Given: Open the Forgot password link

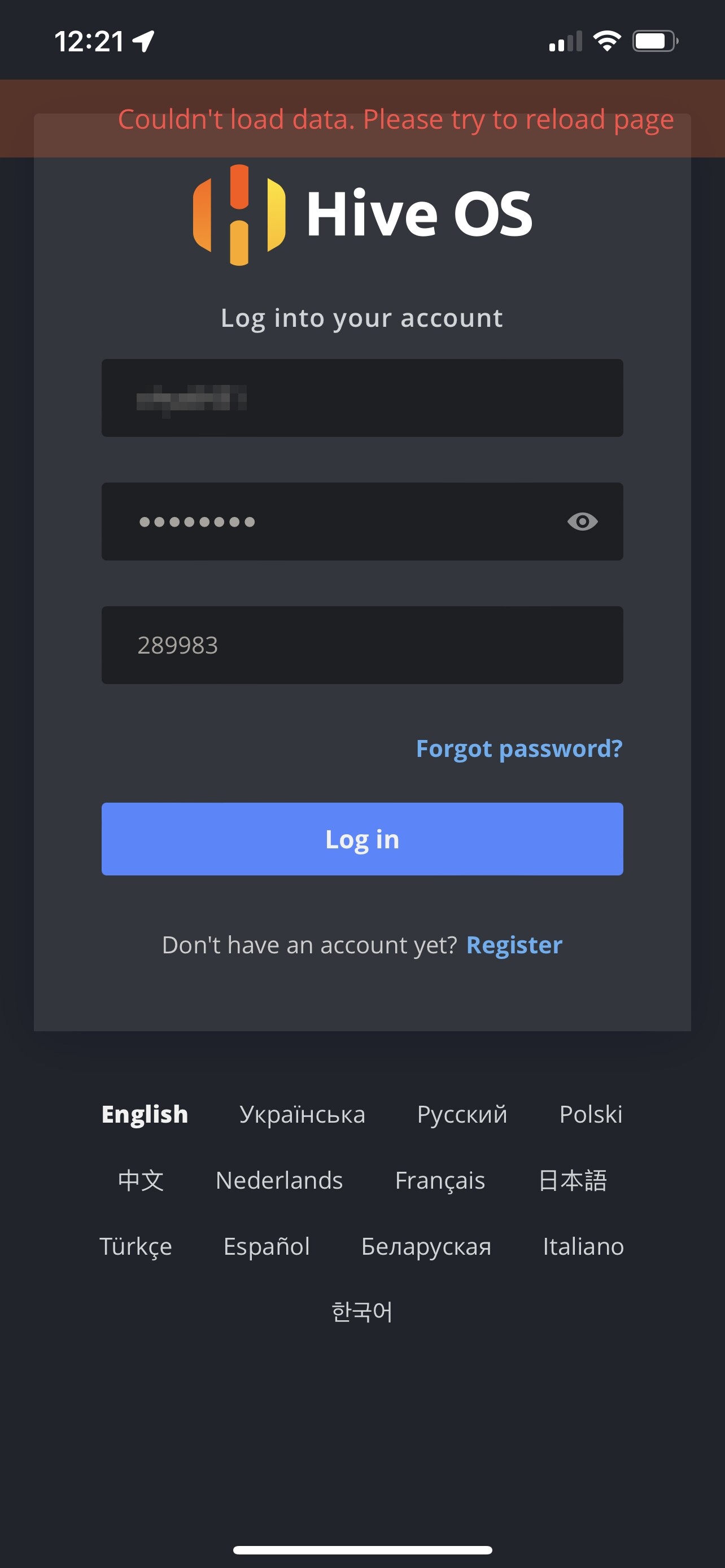Looking at the screenshot, I should click(x=519, y=748).
